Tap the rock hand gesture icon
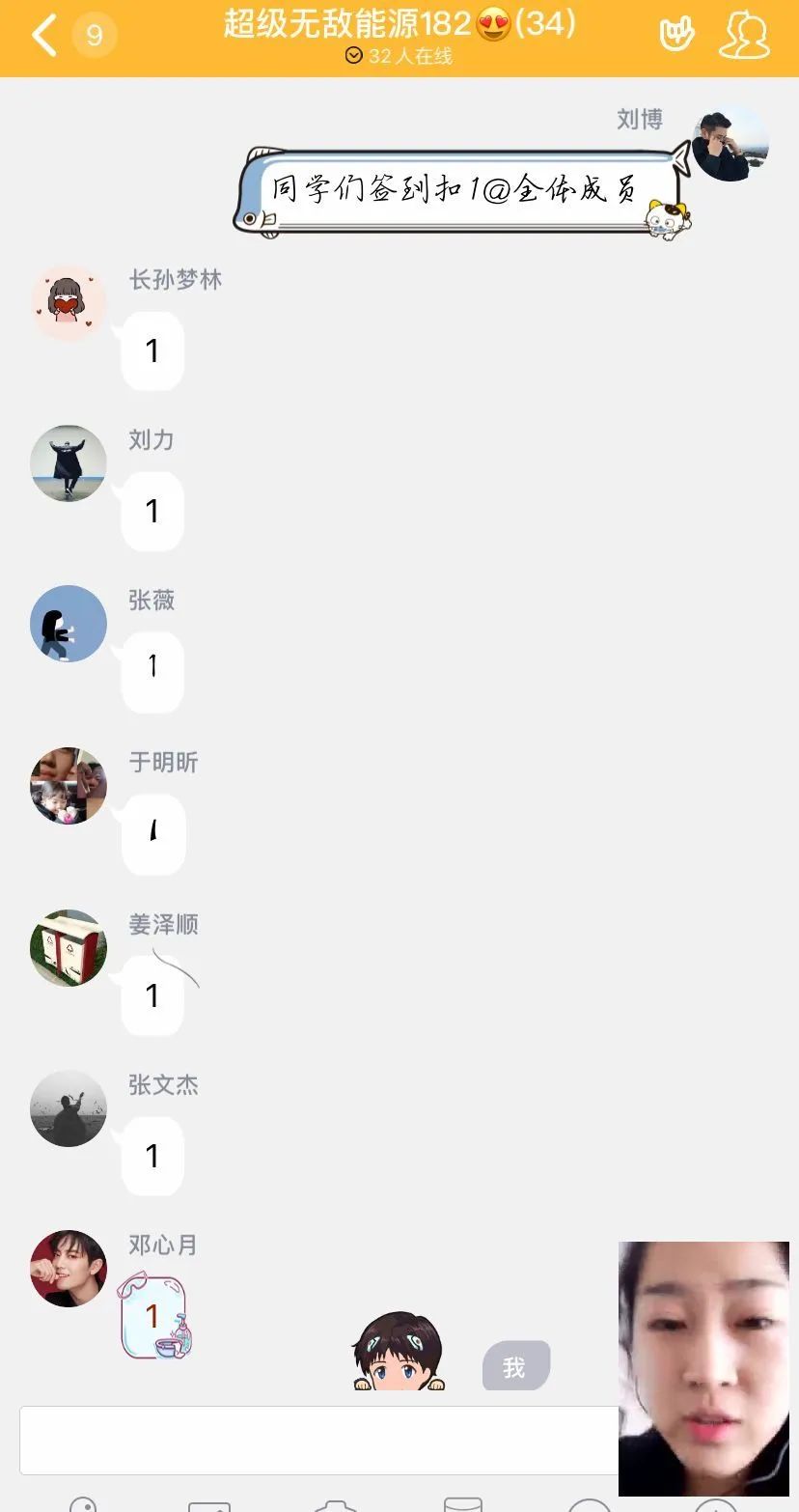The height and width of the screenshot is (1512, 799). tap(676, 36)
